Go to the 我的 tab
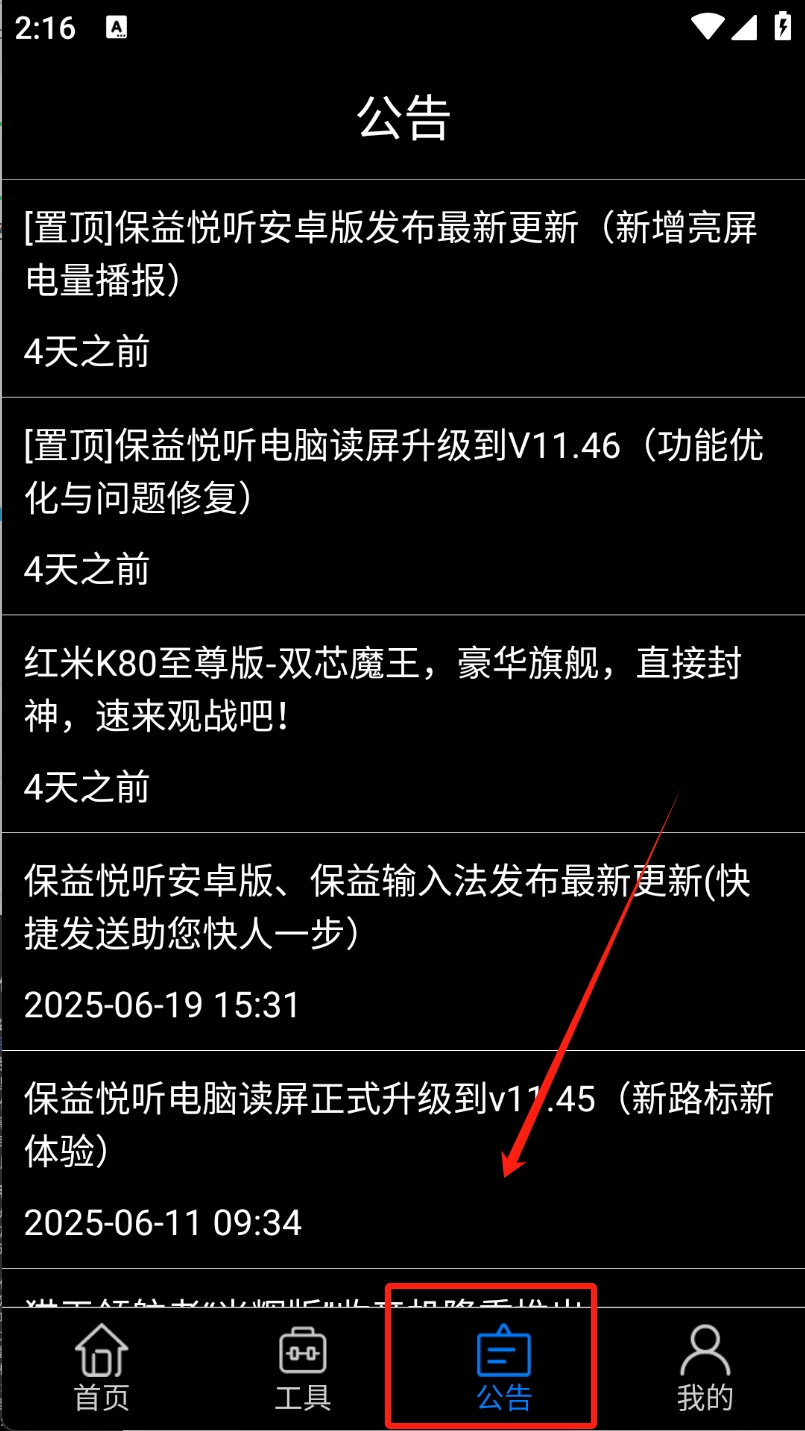Screen dimensions: 805x1431 coord(704,1367)
